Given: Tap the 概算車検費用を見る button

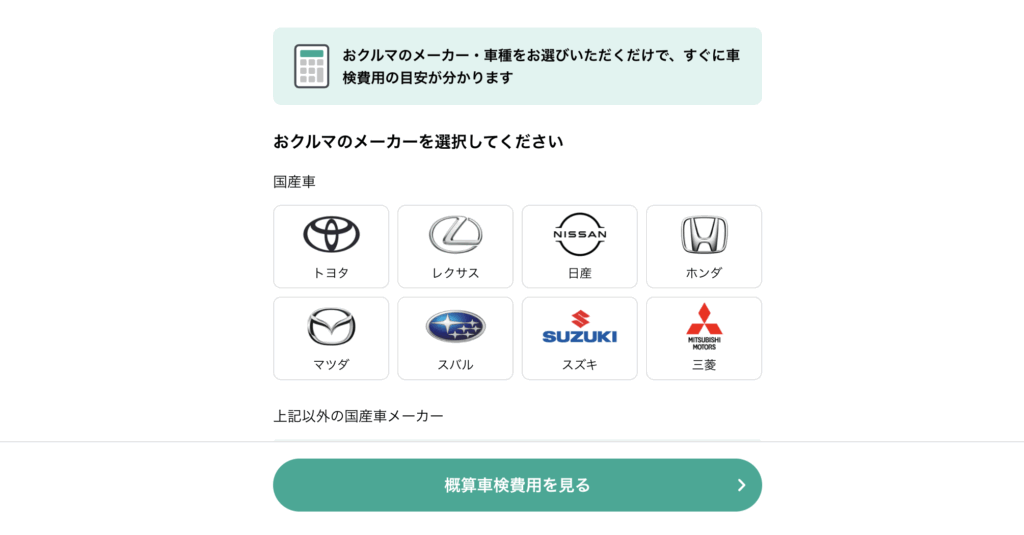Looking at the screenshot, I should point(517,485).
